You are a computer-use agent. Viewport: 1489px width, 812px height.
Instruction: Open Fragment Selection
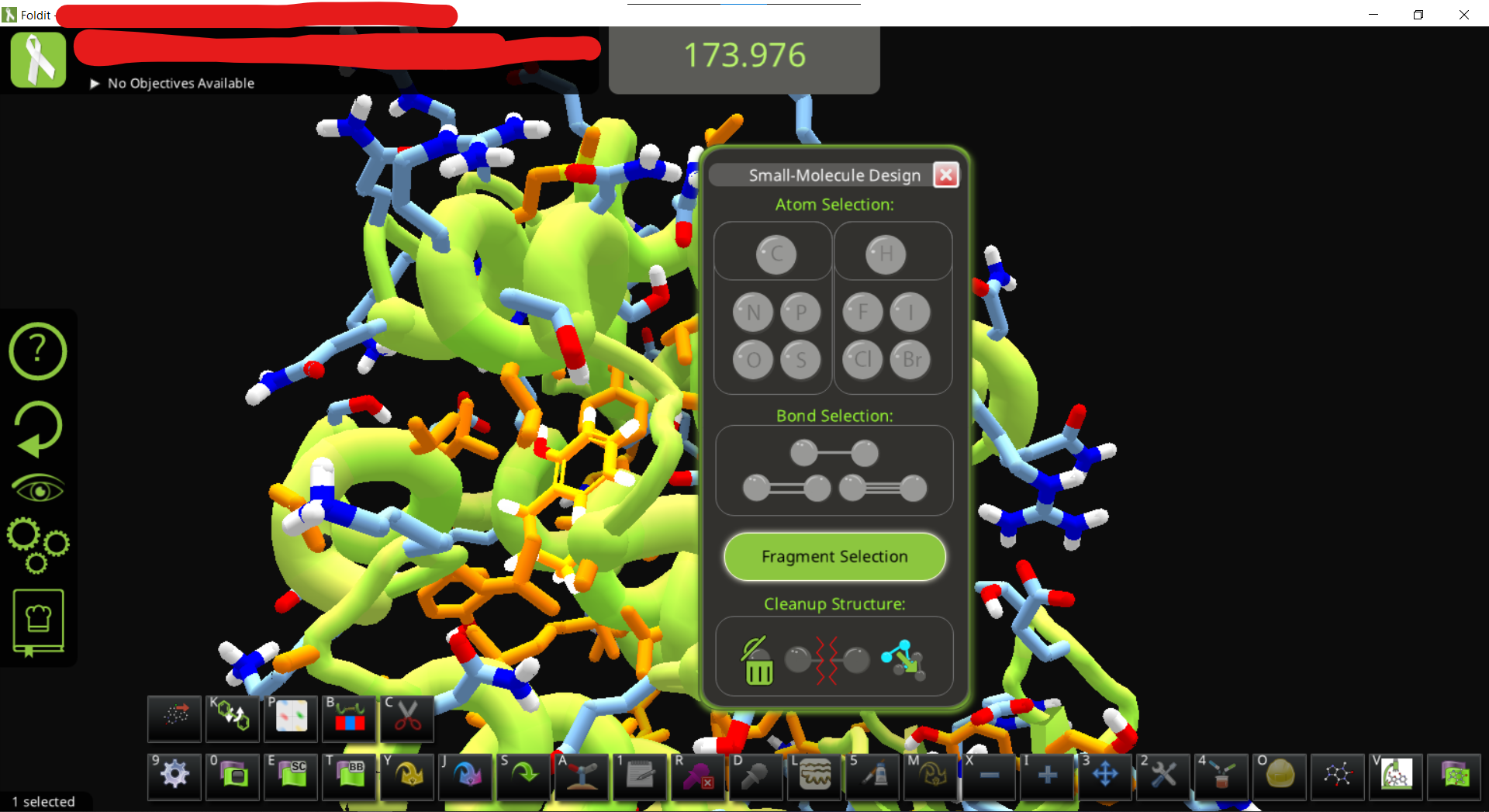pyautogui.click(x=834, y=557)
